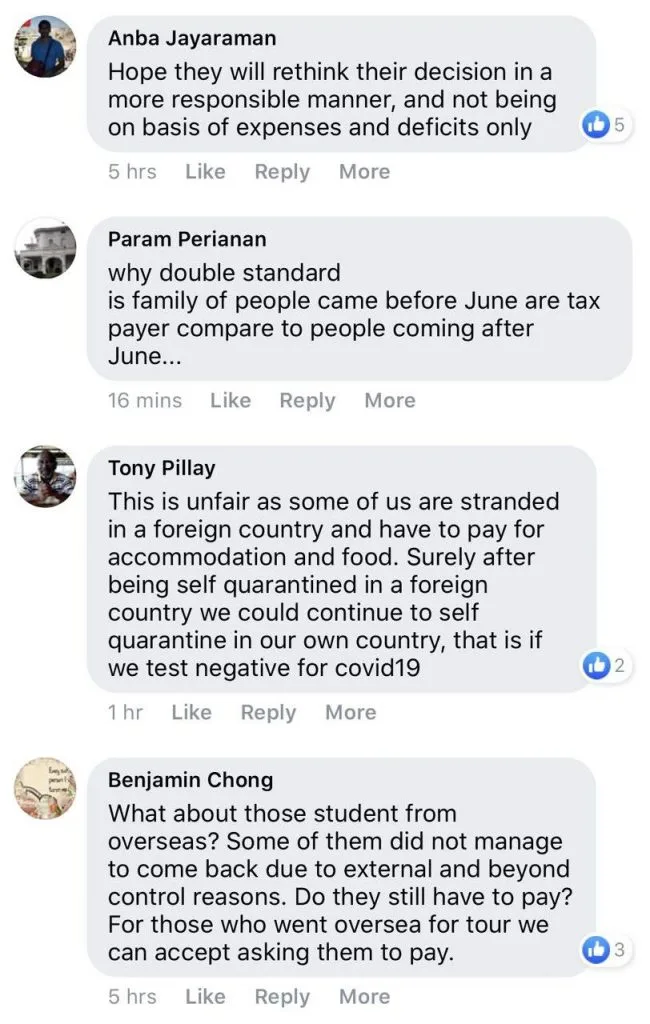This screenshot has height=1024, width=650.
Task: Open More options on Anba Jayaraman's comment
Action: pyautogui.click(x=364, y=172)
